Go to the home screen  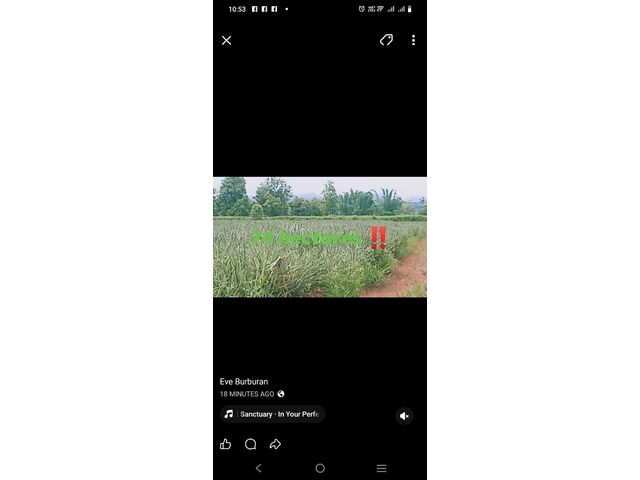pos(320,468)
